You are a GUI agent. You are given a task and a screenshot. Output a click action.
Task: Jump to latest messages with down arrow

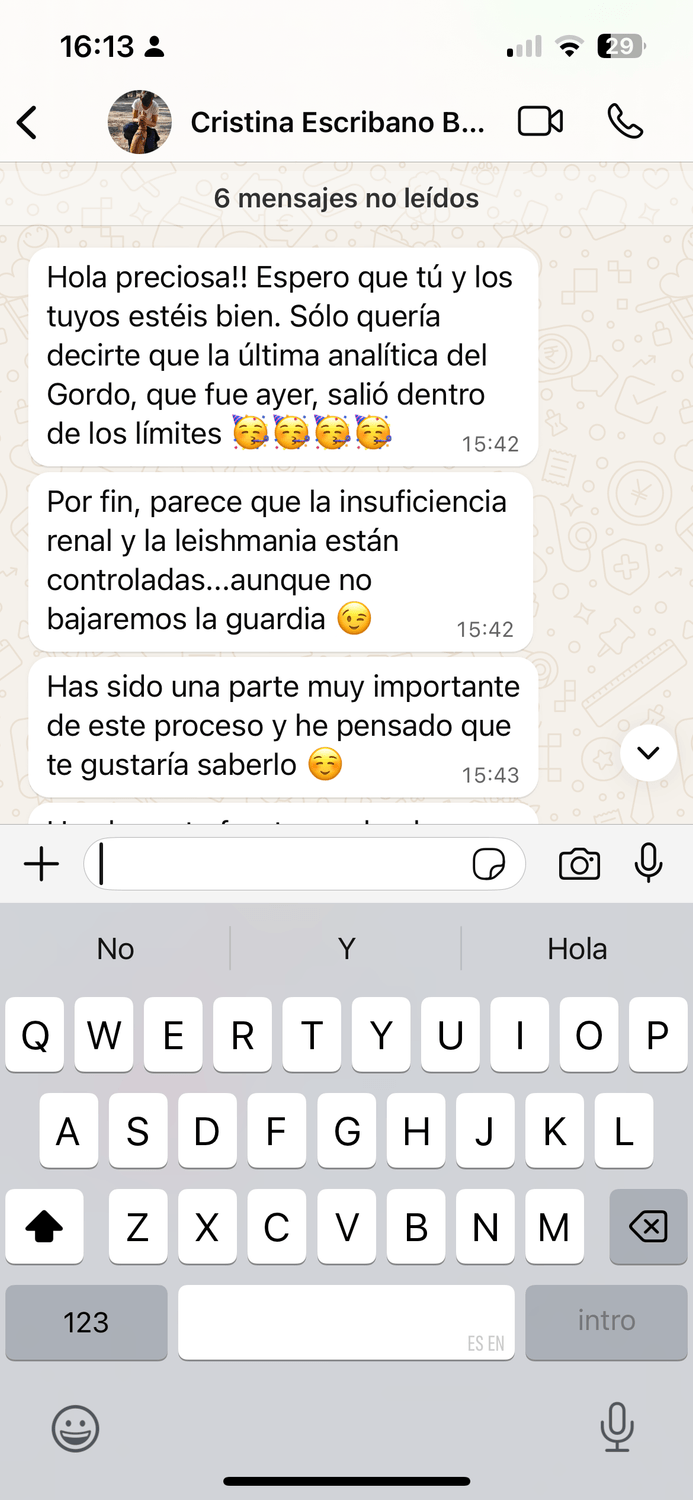pos(648,753)
